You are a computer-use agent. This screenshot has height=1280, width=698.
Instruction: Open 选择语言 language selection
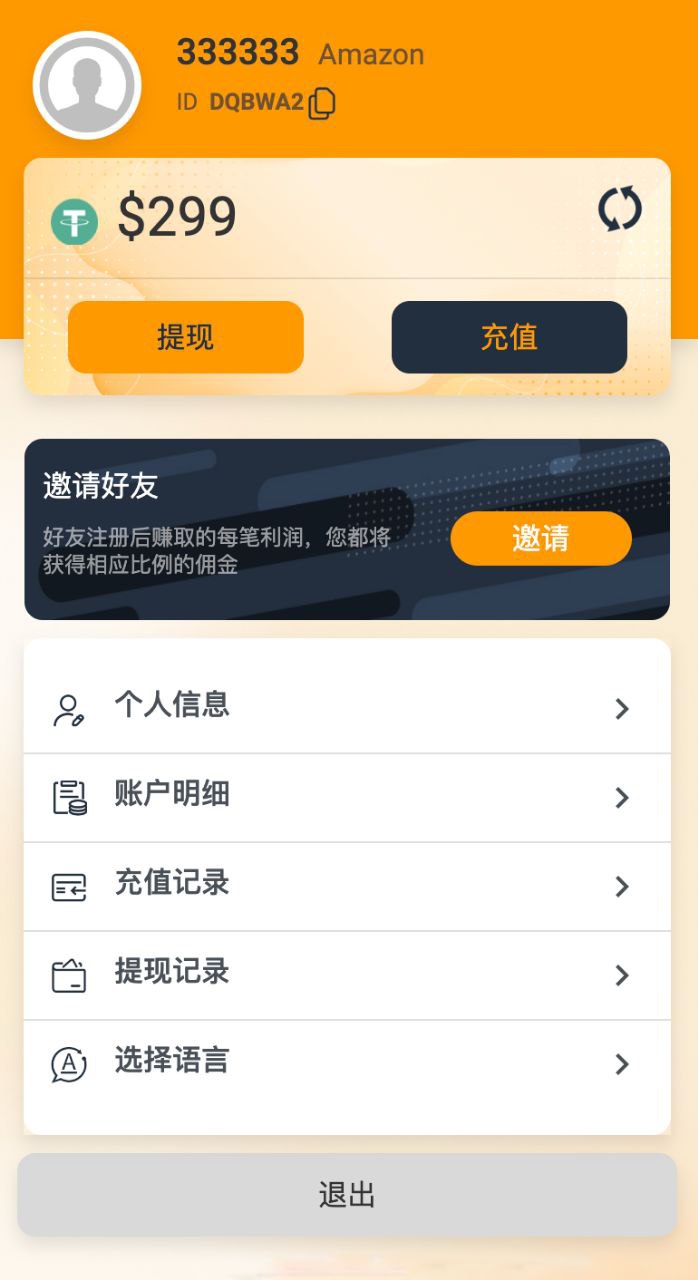346,1063
